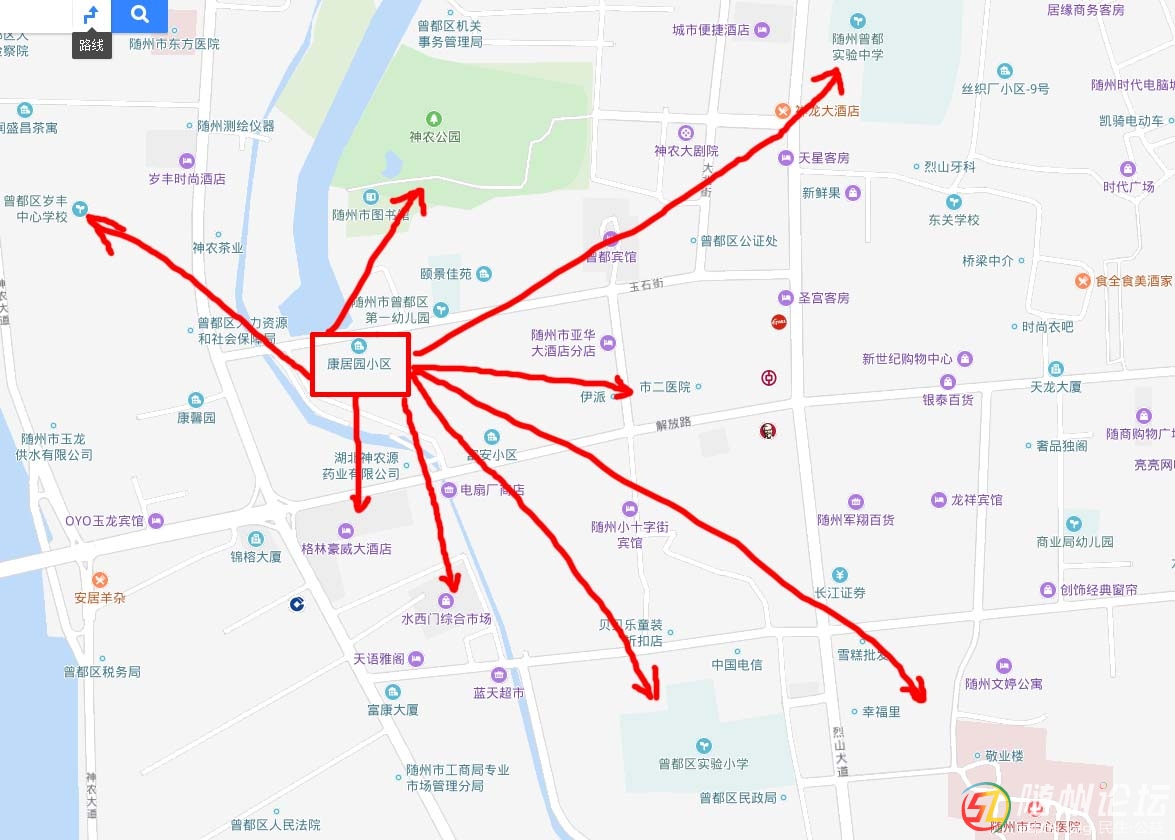Viewport: 1175px width, 840px height.
Task: Tap 随州曾都实验中学 school marker
Action: [x=857, y=21]
